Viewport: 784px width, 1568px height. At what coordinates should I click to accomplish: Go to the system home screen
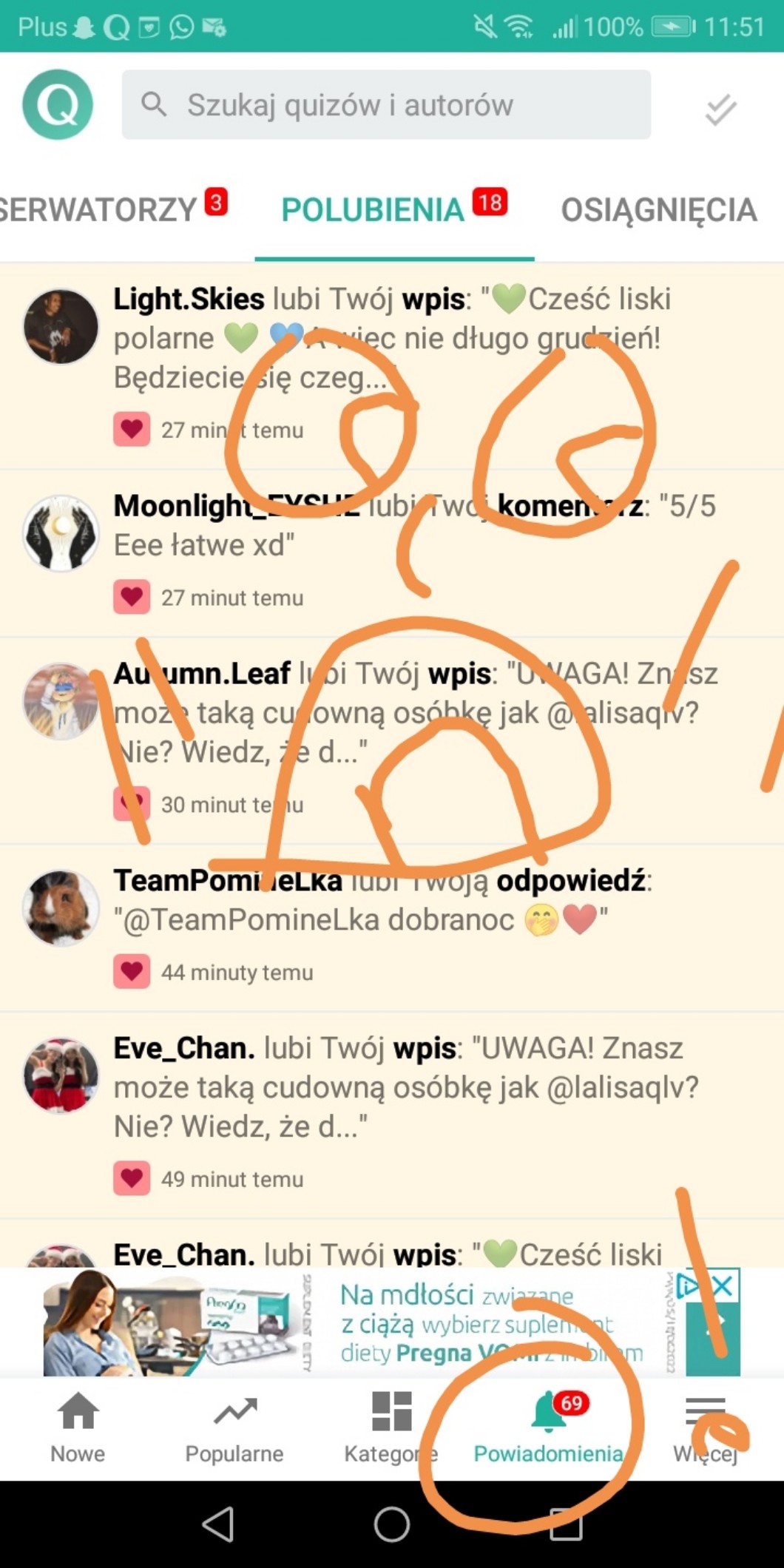point(392,1524)
